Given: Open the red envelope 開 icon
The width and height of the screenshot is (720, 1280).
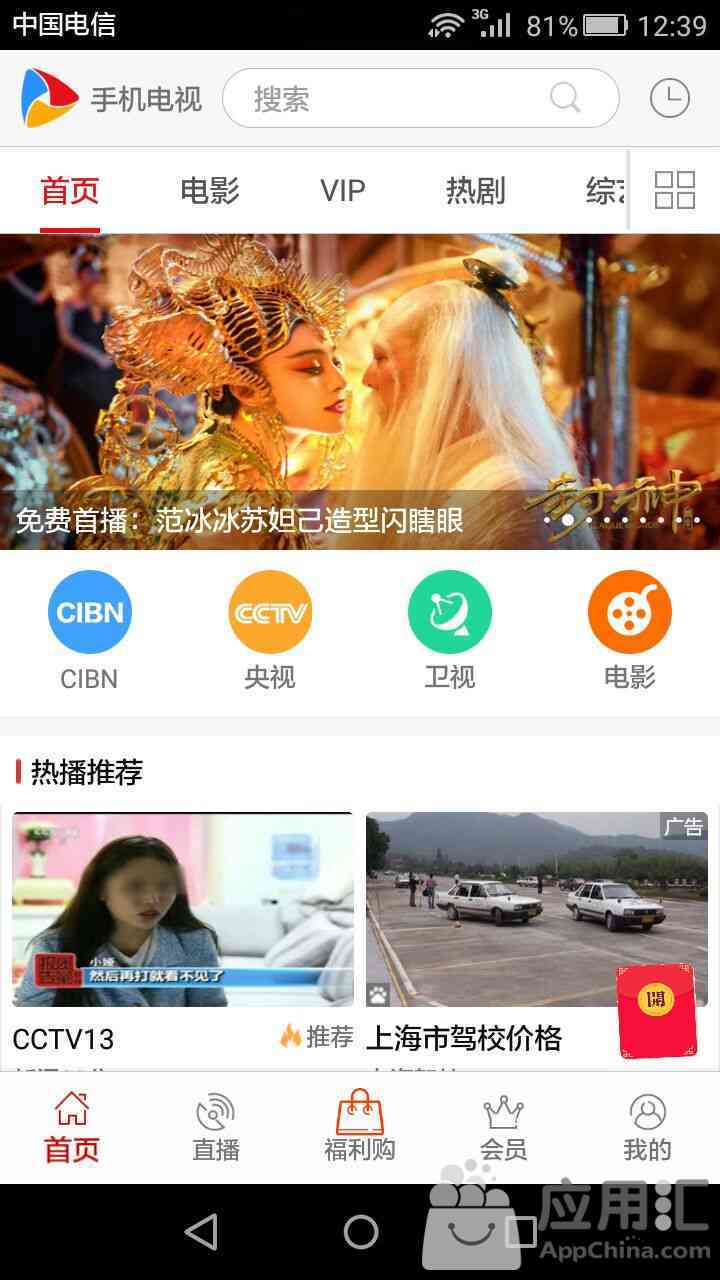Looking at the screenshot, I should click(656, 1010).
